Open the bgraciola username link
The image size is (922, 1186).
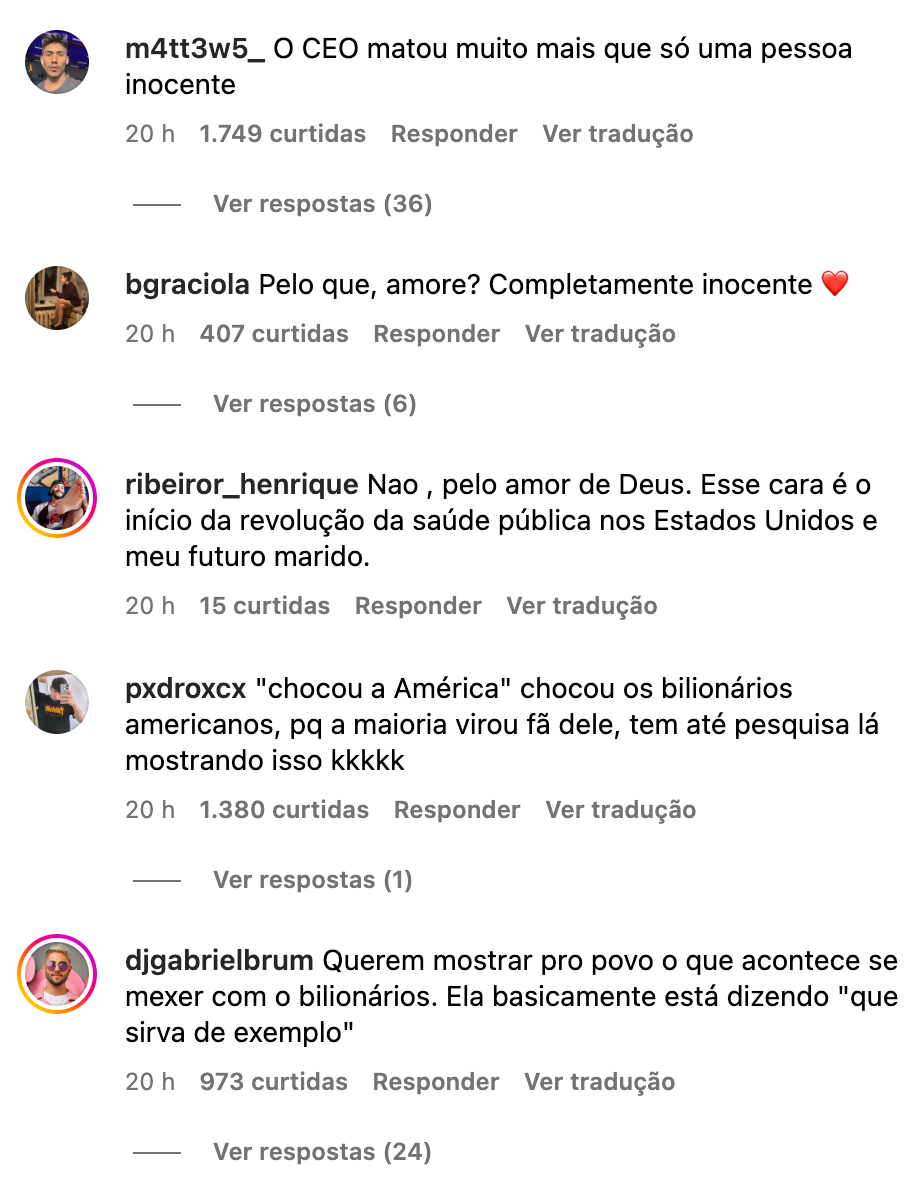click(188, 285)
